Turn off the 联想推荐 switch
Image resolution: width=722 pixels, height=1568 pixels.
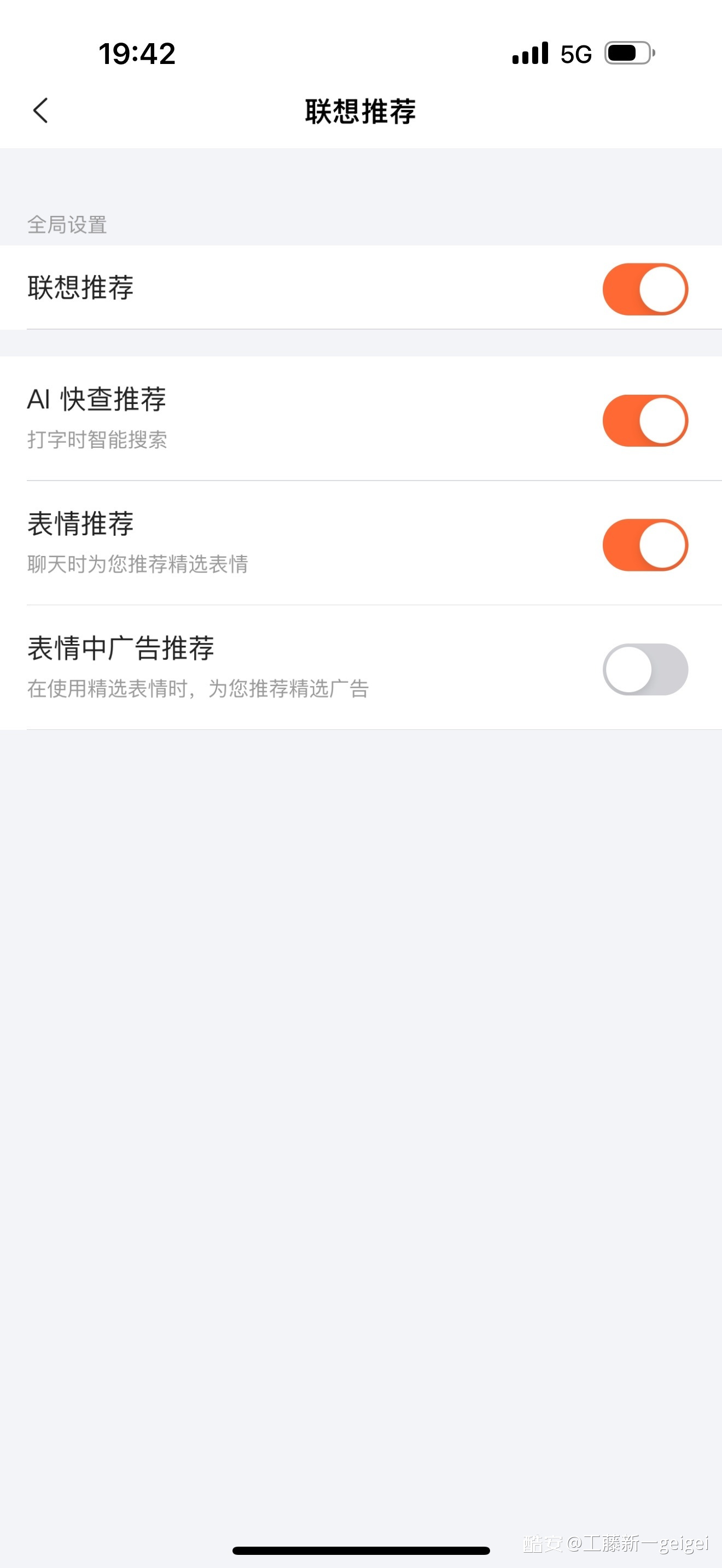[x=645, y=289]
